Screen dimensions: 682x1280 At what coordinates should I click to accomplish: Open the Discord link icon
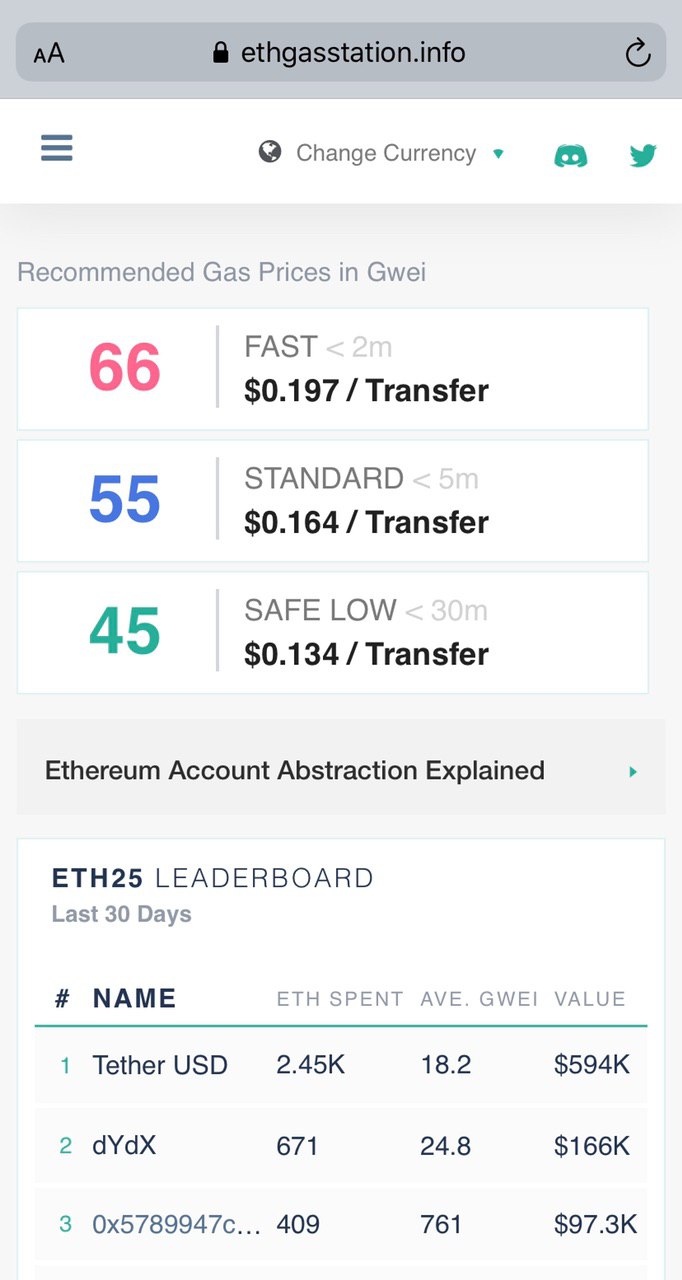571,156
